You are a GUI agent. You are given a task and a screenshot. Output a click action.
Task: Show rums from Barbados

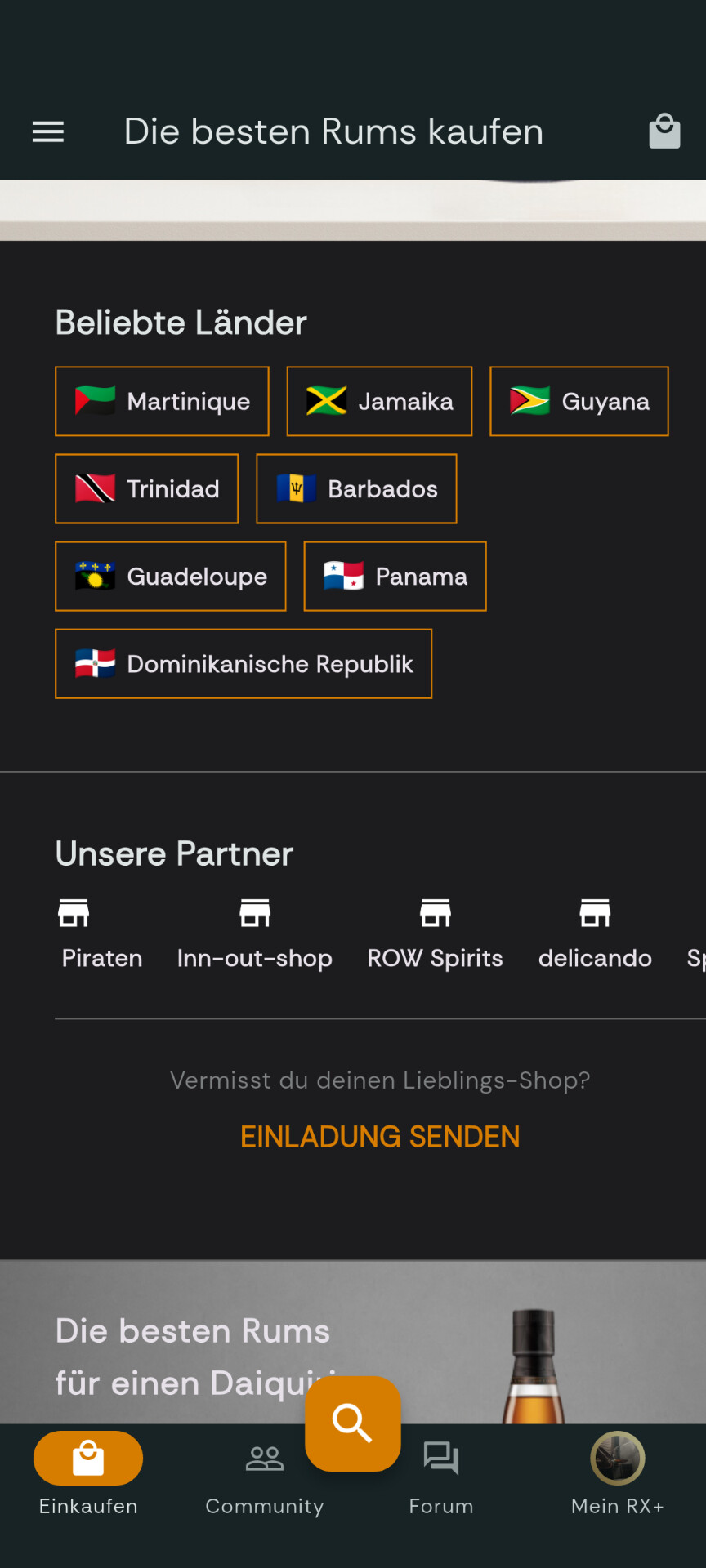tap(356, 489)
